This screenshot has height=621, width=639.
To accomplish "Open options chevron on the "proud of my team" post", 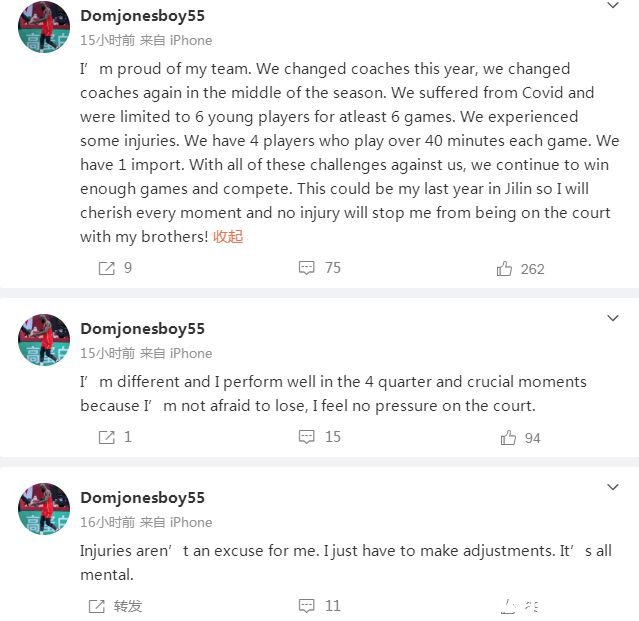I will click(613, 7).
